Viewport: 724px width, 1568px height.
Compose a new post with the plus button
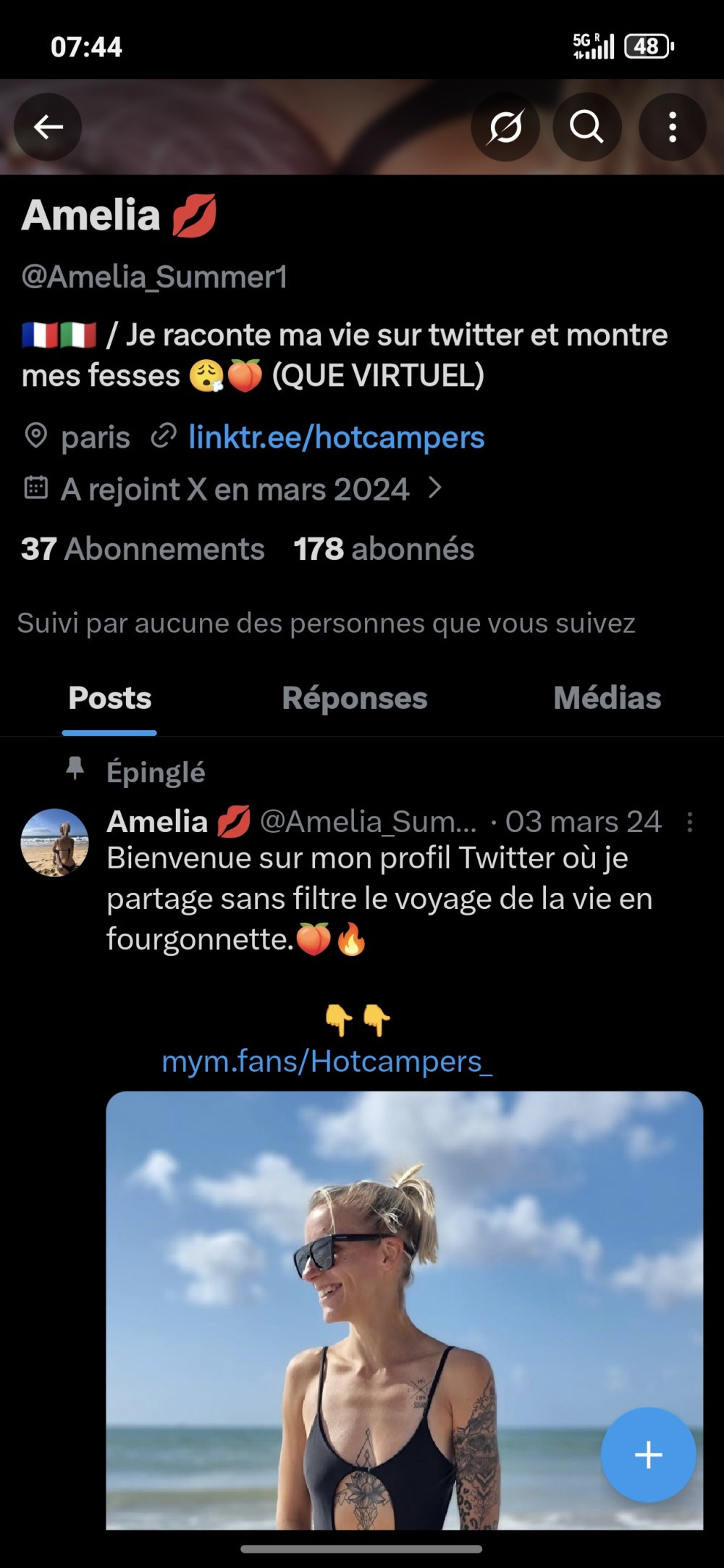648,1454
